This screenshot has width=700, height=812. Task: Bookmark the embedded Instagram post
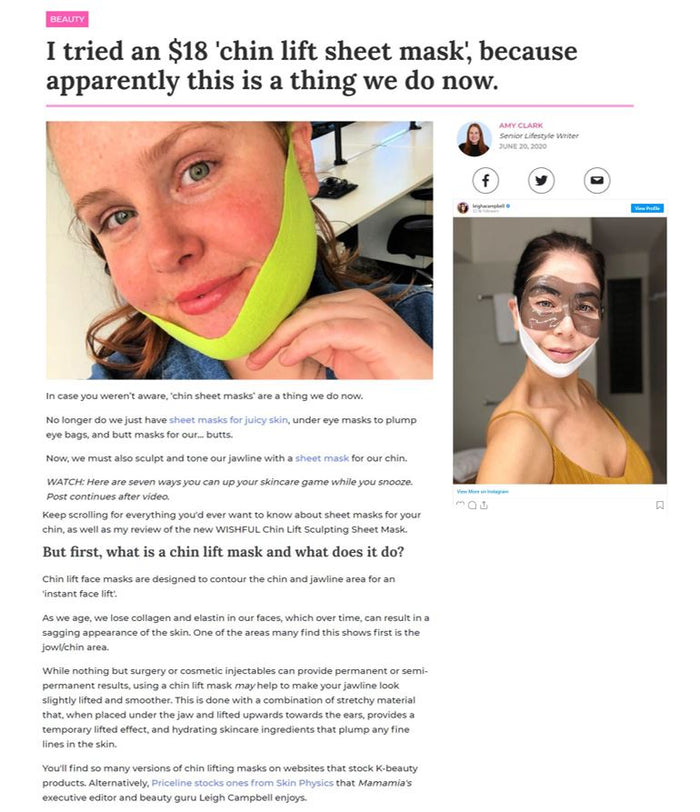click(x=659, y=505)
